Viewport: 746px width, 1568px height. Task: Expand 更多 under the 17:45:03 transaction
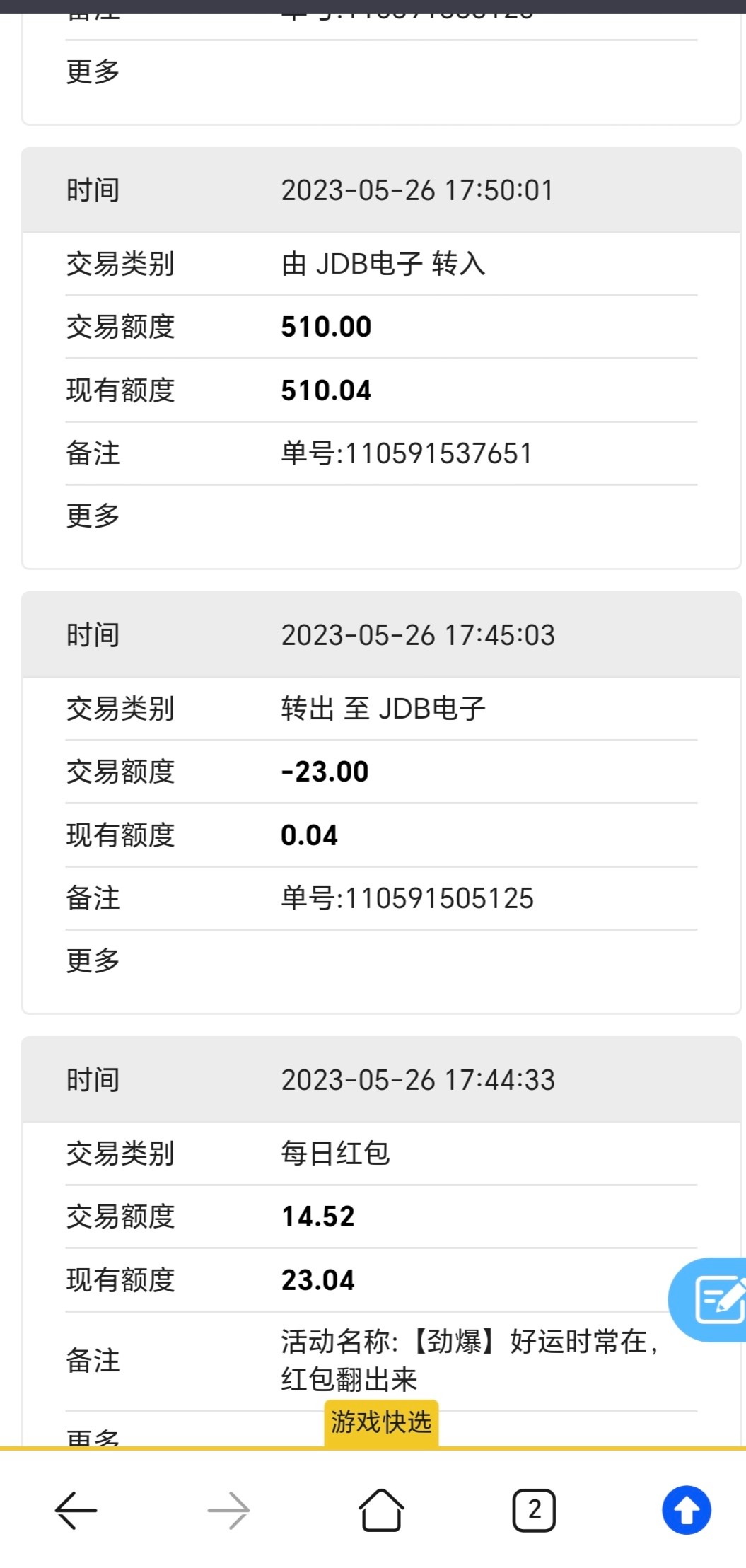pyautogui.click(x=93, y=960)
